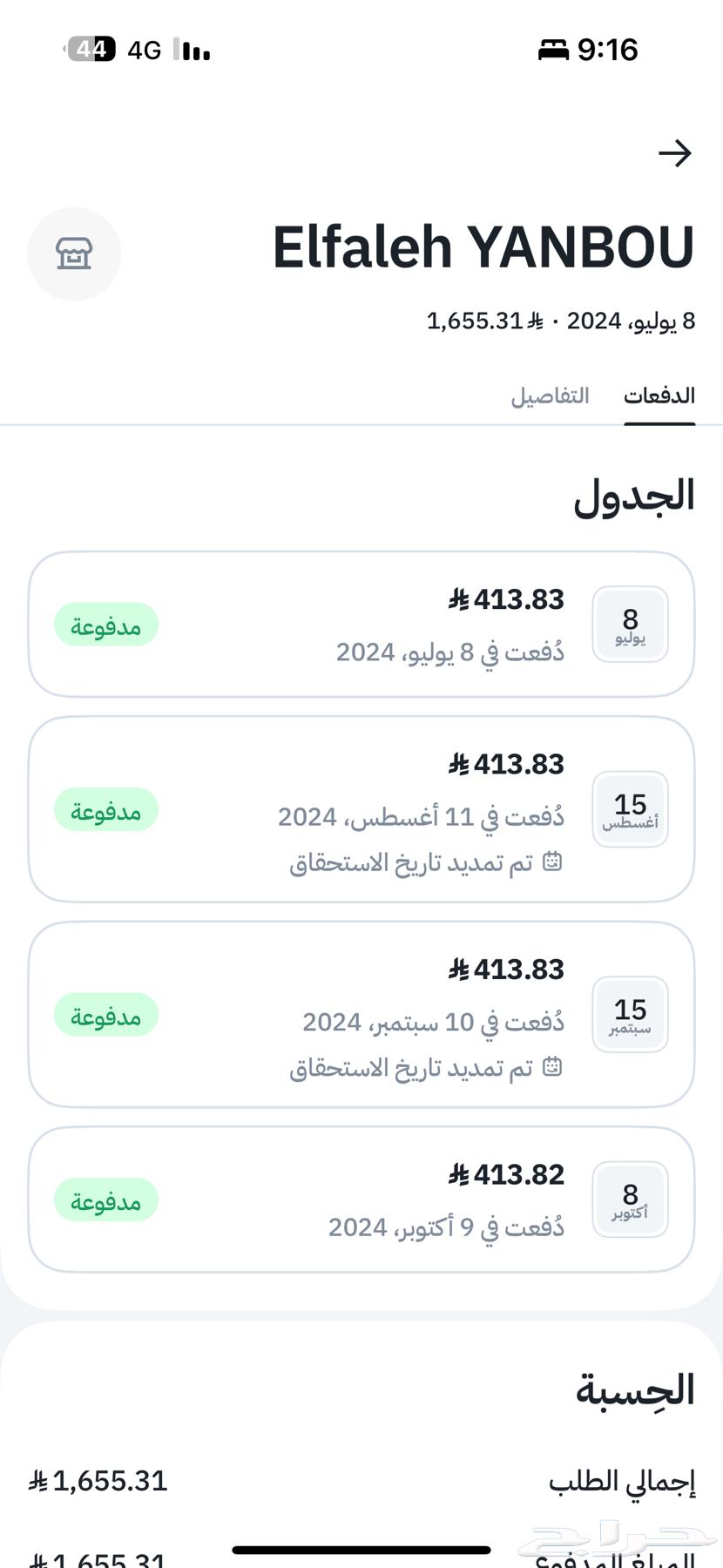Select the الدفعات tab
Viewport: 723px width, 1568px height.
[659, 395]
